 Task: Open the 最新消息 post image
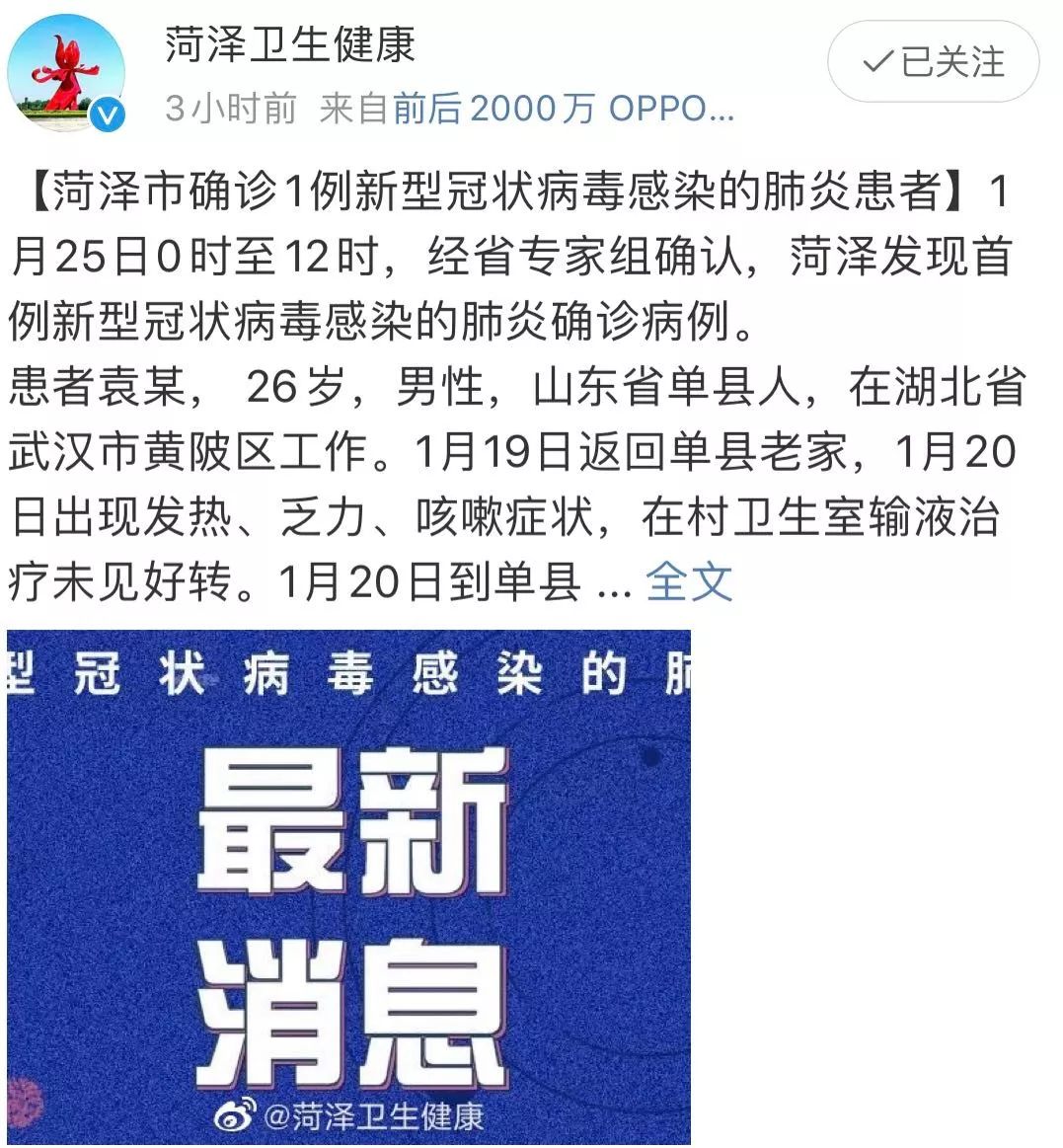pos(348,886)
